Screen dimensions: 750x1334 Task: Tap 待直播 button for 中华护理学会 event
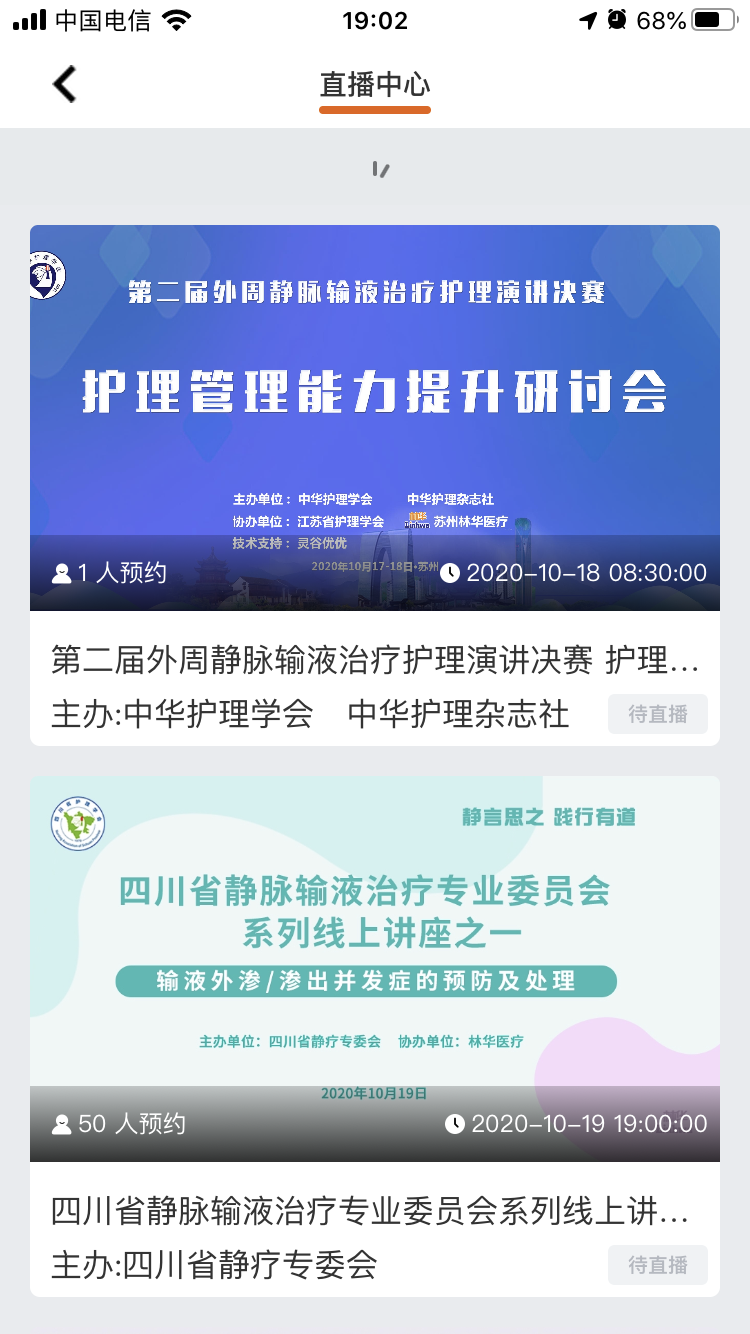tap(657, 714)
